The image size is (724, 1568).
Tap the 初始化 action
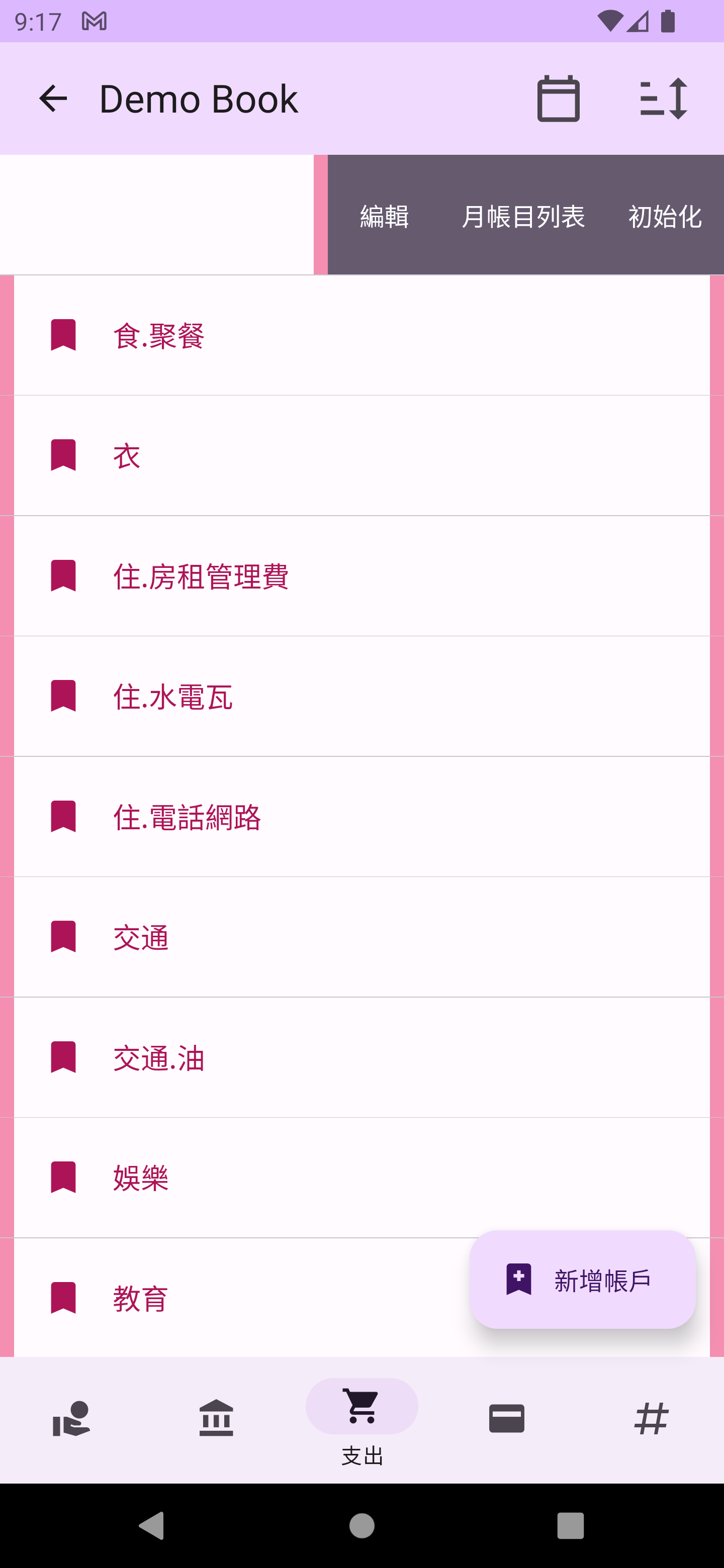(664, 216)
